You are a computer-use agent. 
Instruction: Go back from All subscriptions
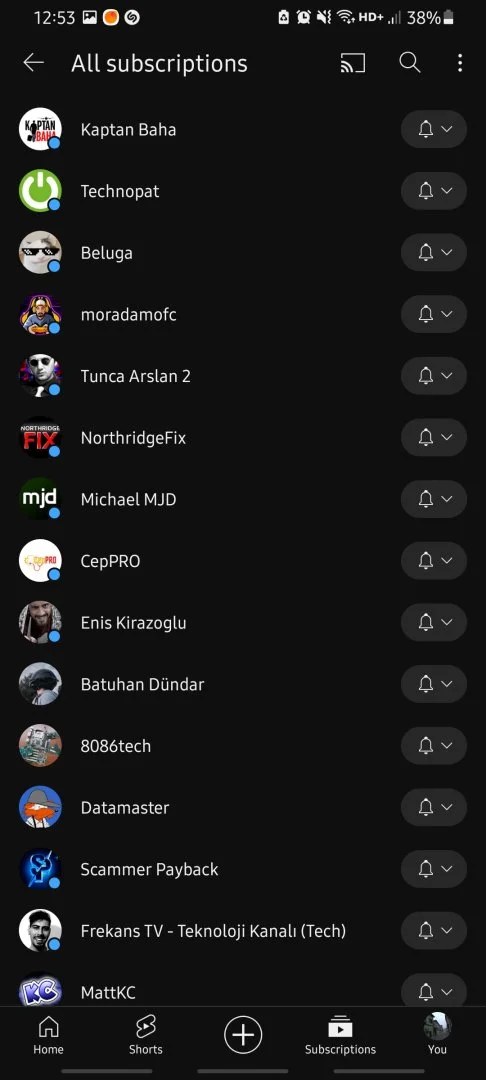pos(33,63)
